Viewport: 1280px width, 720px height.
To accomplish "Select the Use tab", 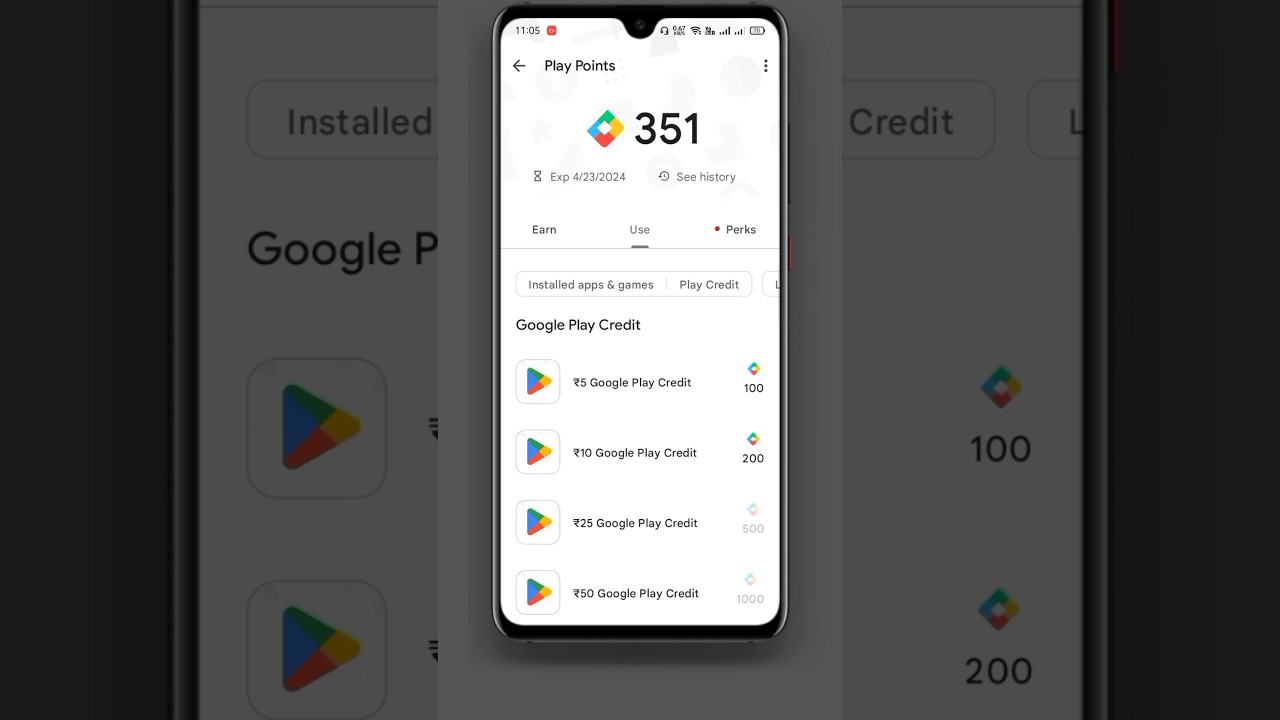I will (639, 230).
